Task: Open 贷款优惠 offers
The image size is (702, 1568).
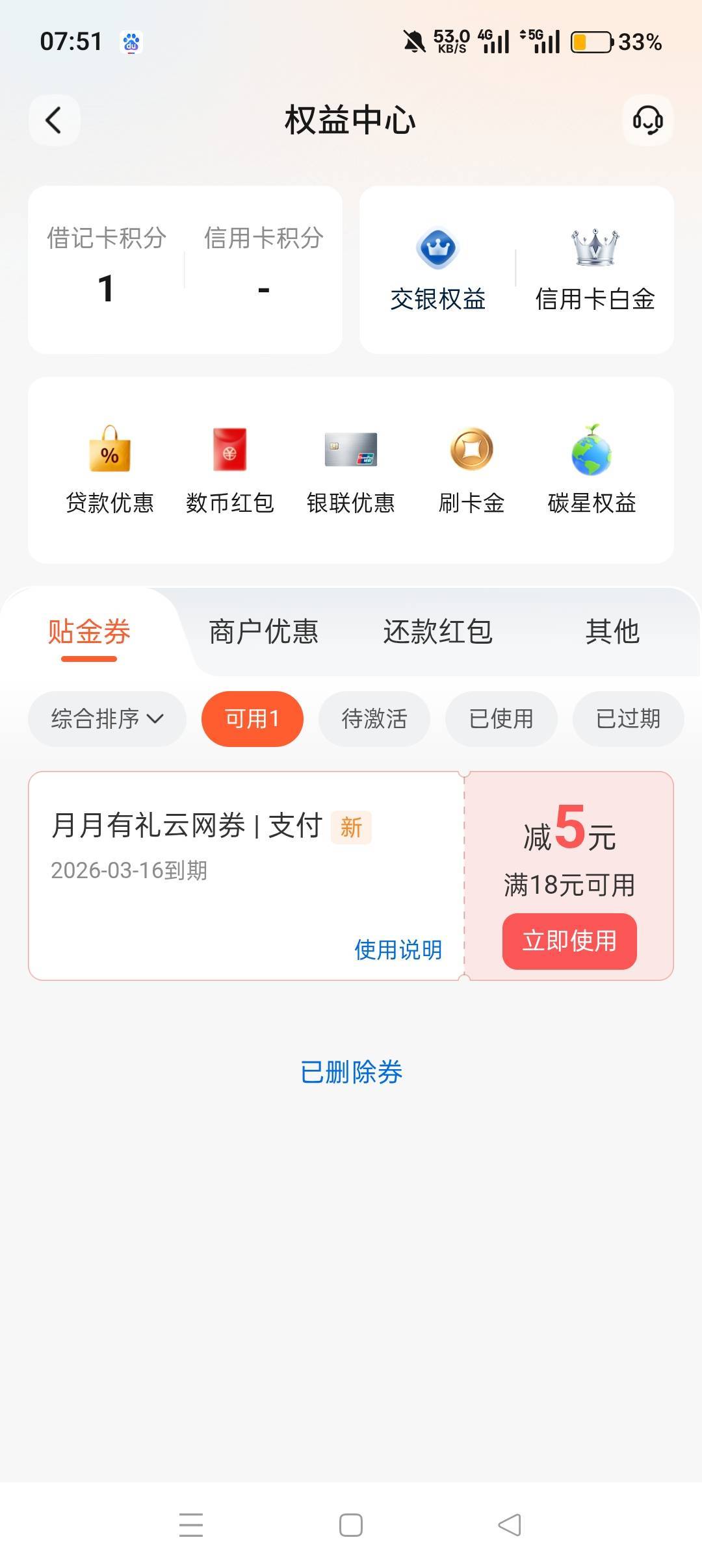Action: tap(110, 469)
